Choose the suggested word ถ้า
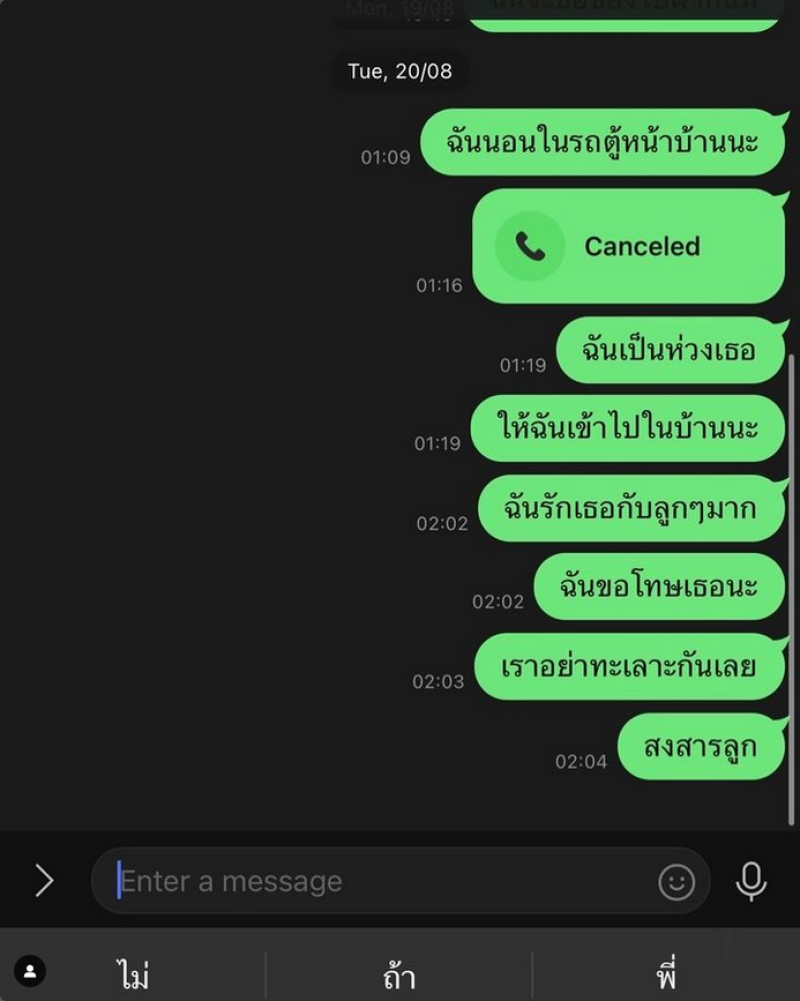Viewport: 800px width, 1001px height. (x=399, y=974)
